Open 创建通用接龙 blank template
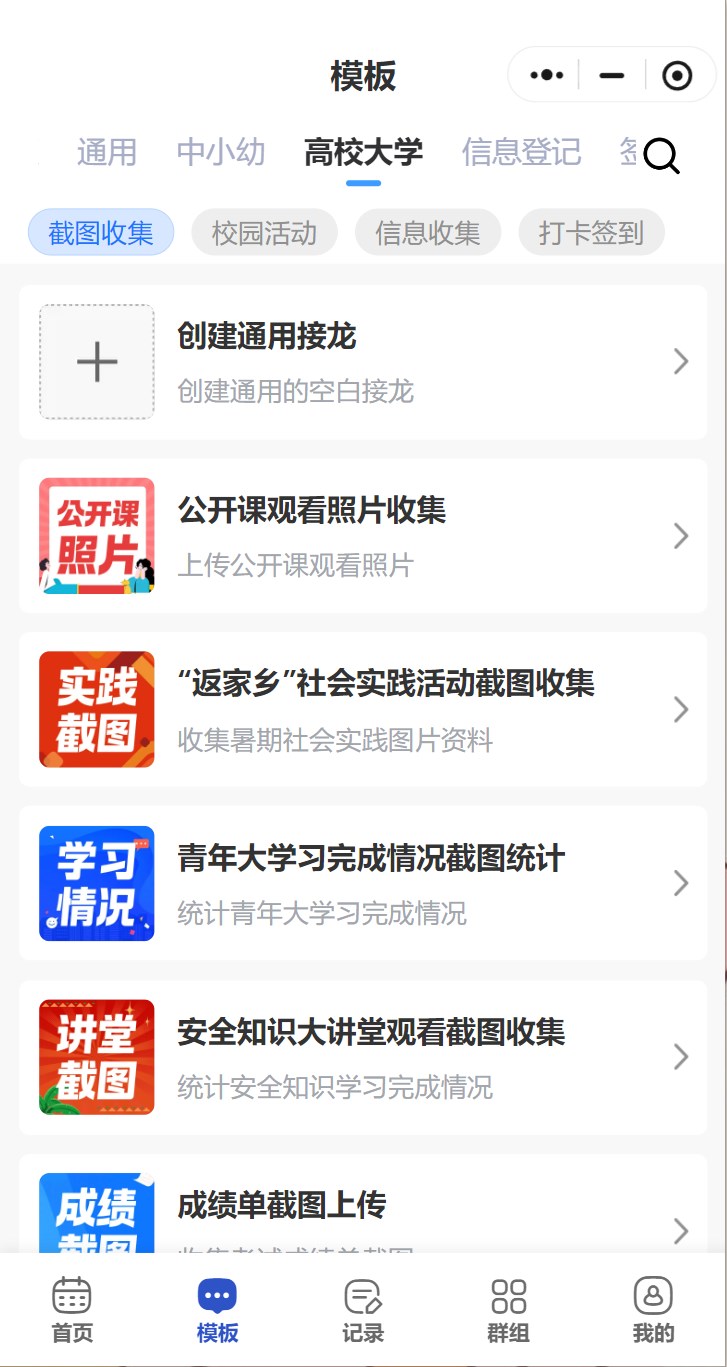Screen dimensions: 727x1367 [x=363, y=362]
